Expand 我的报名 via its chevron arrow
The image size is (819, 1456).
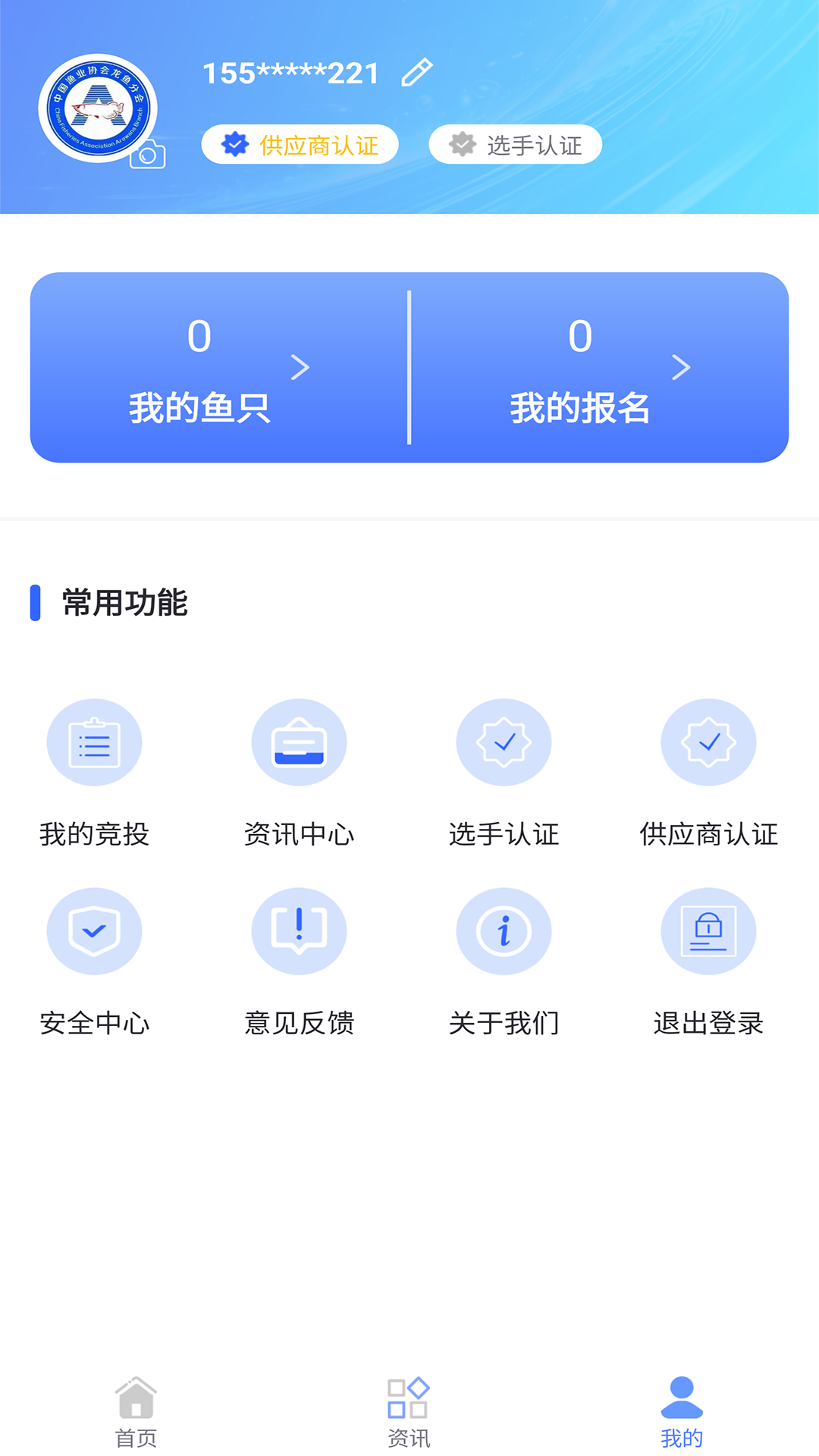tap(682, 367)
